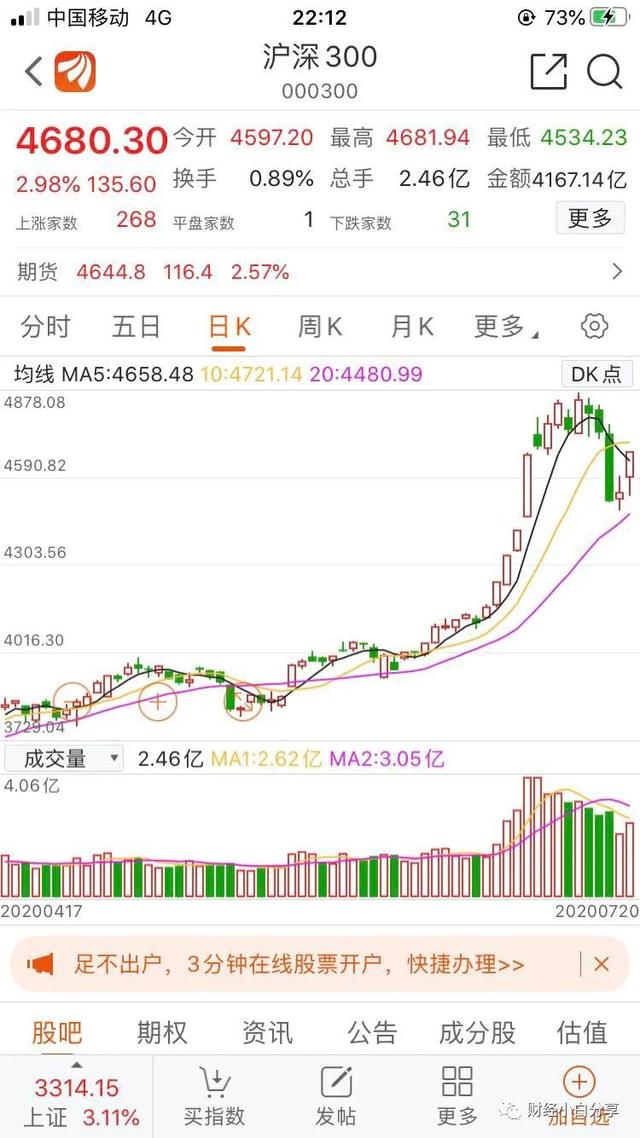
Task: Select the 月K chart tab
Action: point(411,327)
